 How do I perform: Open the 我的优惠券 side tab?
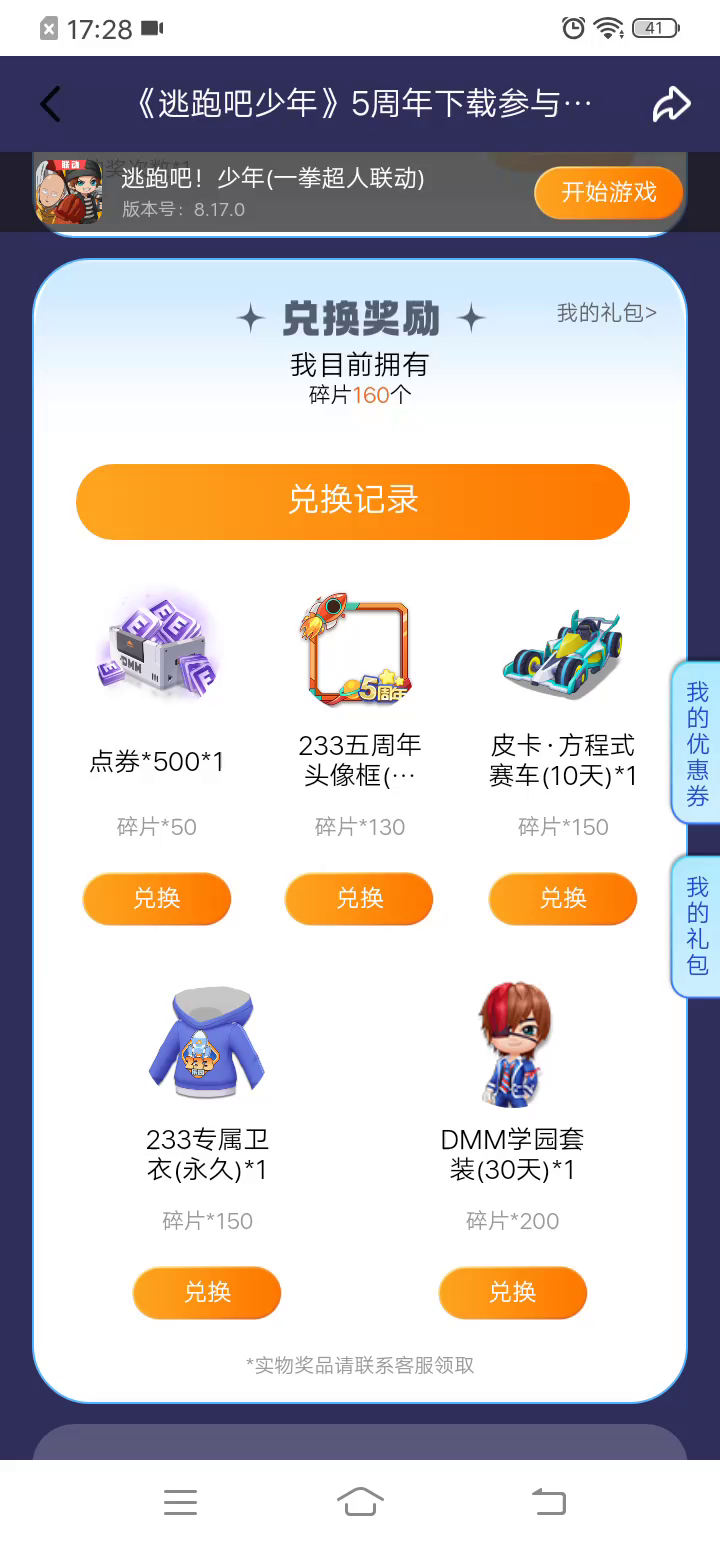[x=697, y=744]
